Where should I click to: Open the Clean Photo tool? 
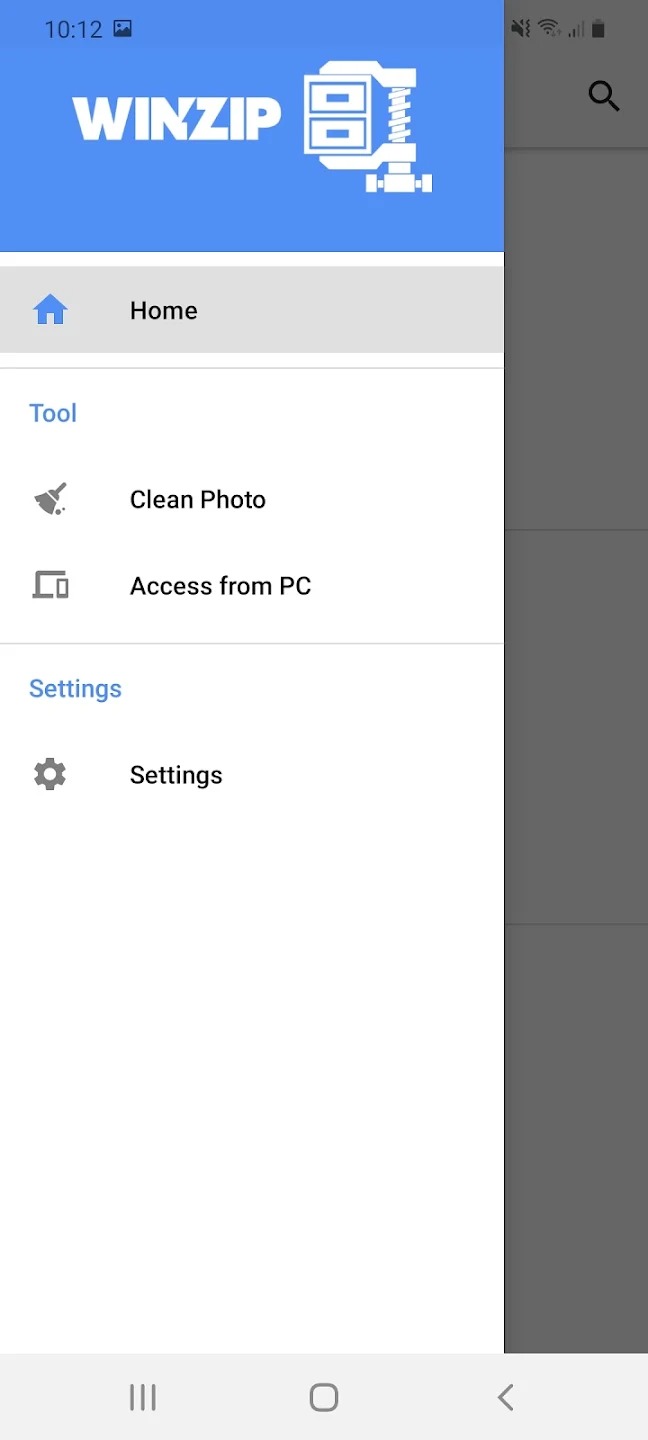tap(197, 500)
